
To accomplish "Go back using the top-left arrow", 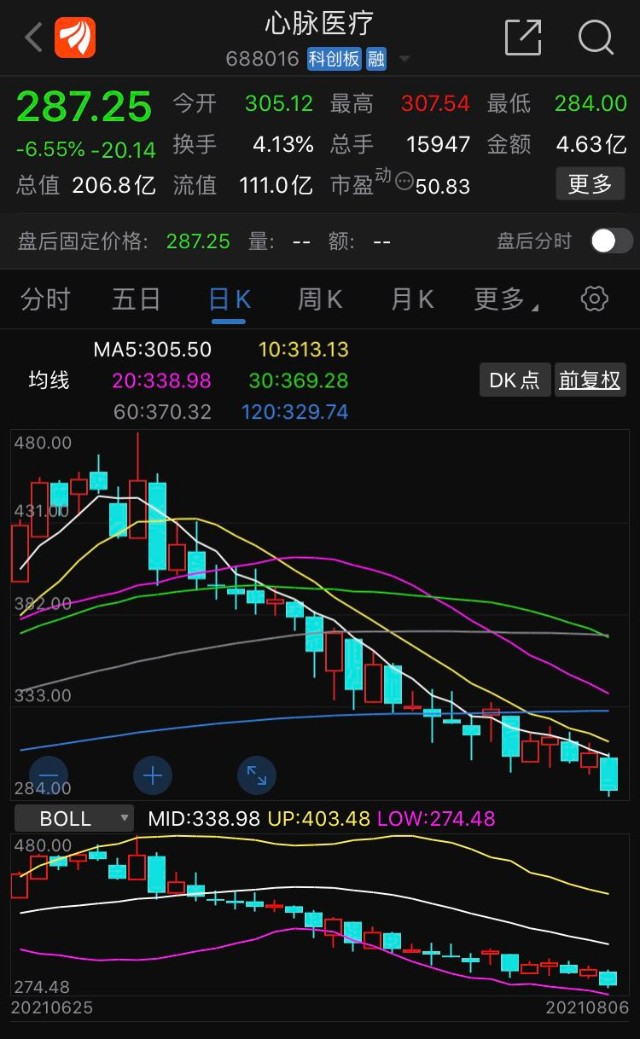I will [x=33, y=38].
